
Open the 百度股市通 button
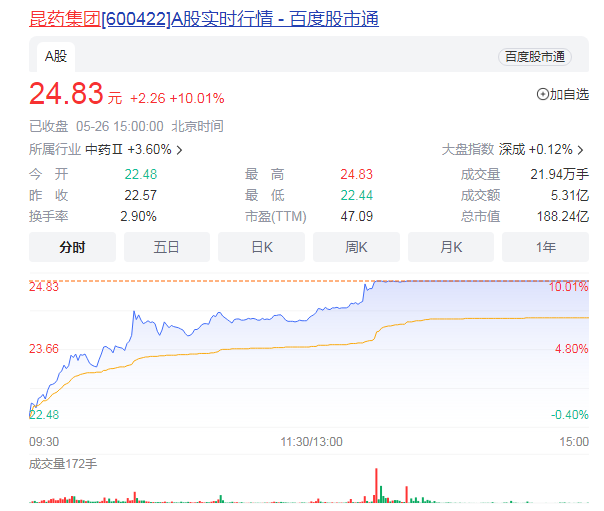[535, 57]
